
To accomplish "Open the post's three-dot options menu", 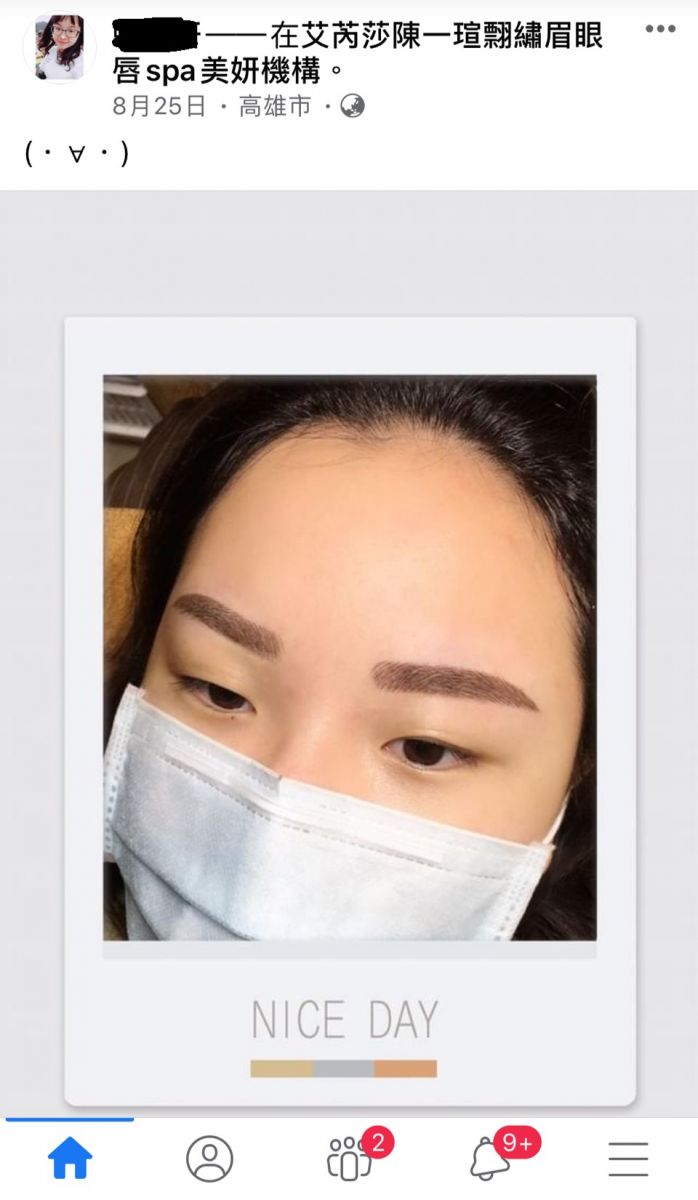I will tap(660, 29).
